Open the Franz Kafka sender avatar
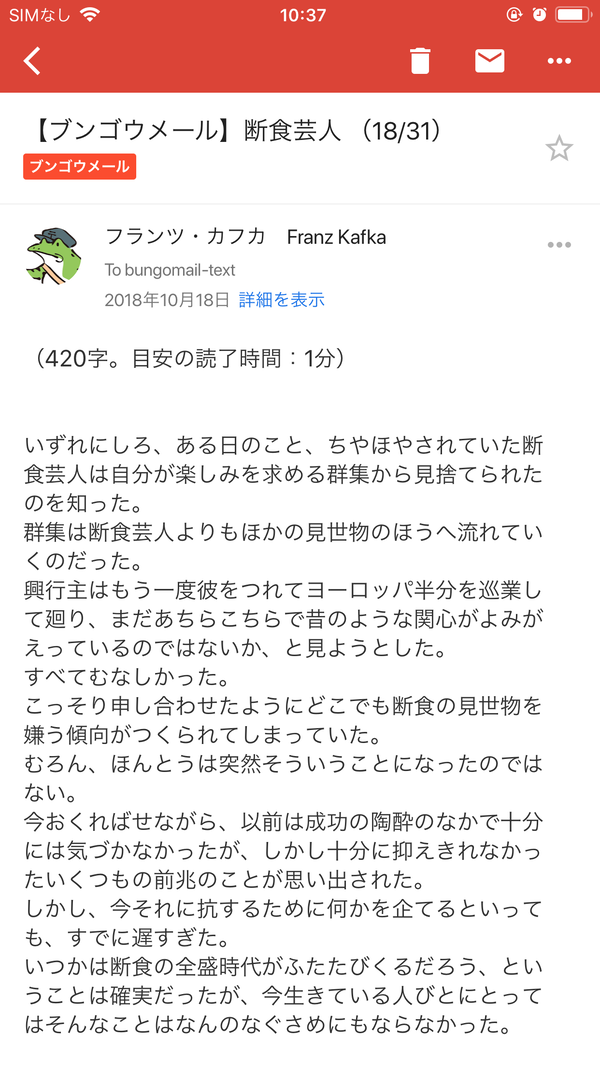The width and height of the screenshot is (600, 1066). (x=53, y=256)
